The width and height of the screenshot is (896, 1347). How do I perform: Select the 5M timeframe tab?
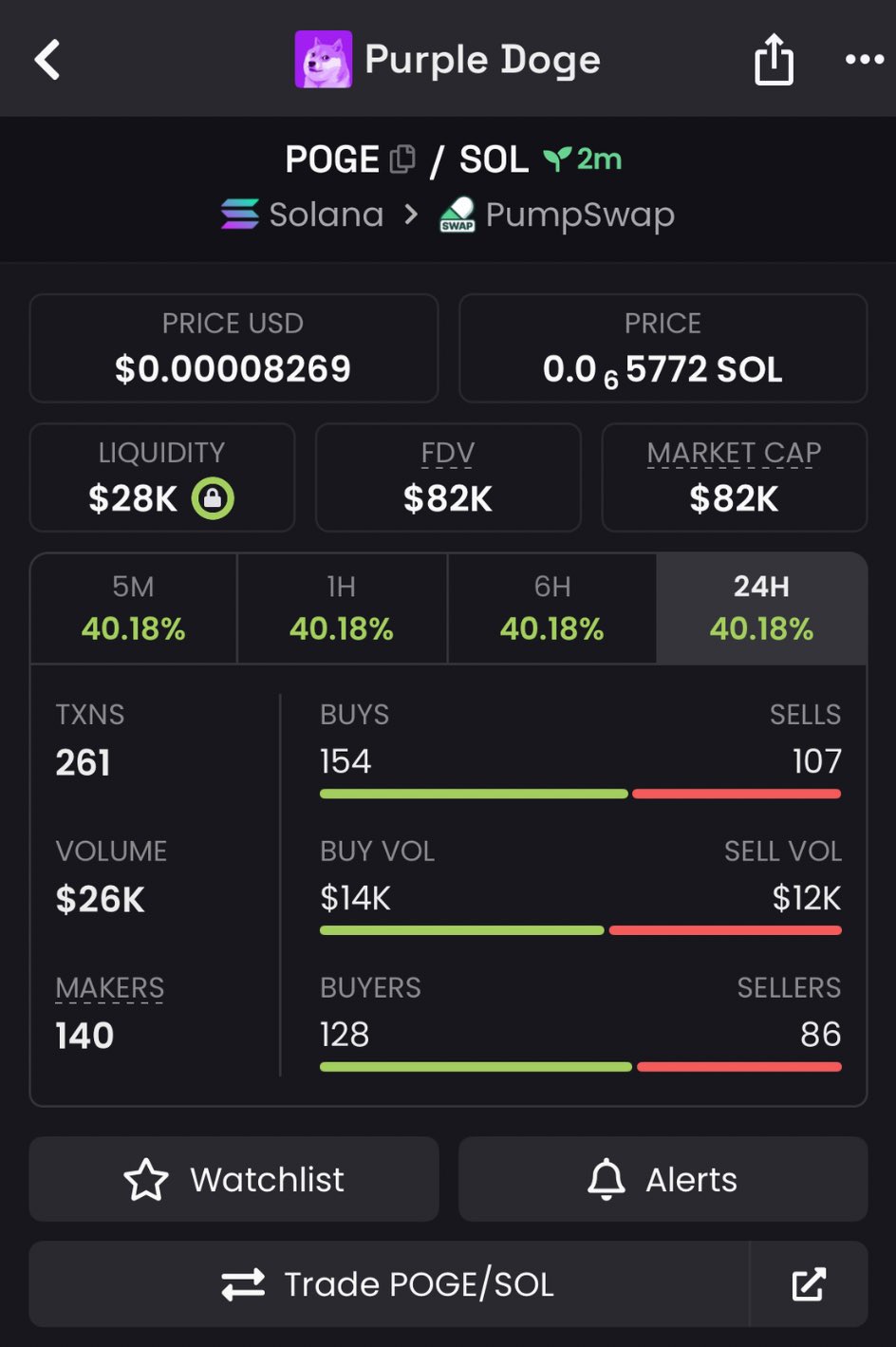pos(134,608)
